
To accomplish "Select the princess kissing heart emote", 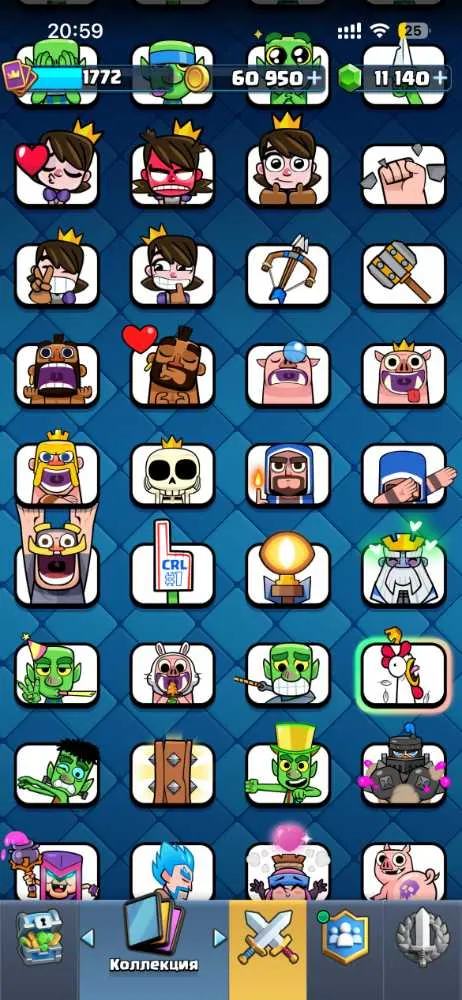I will pos(57,167).
